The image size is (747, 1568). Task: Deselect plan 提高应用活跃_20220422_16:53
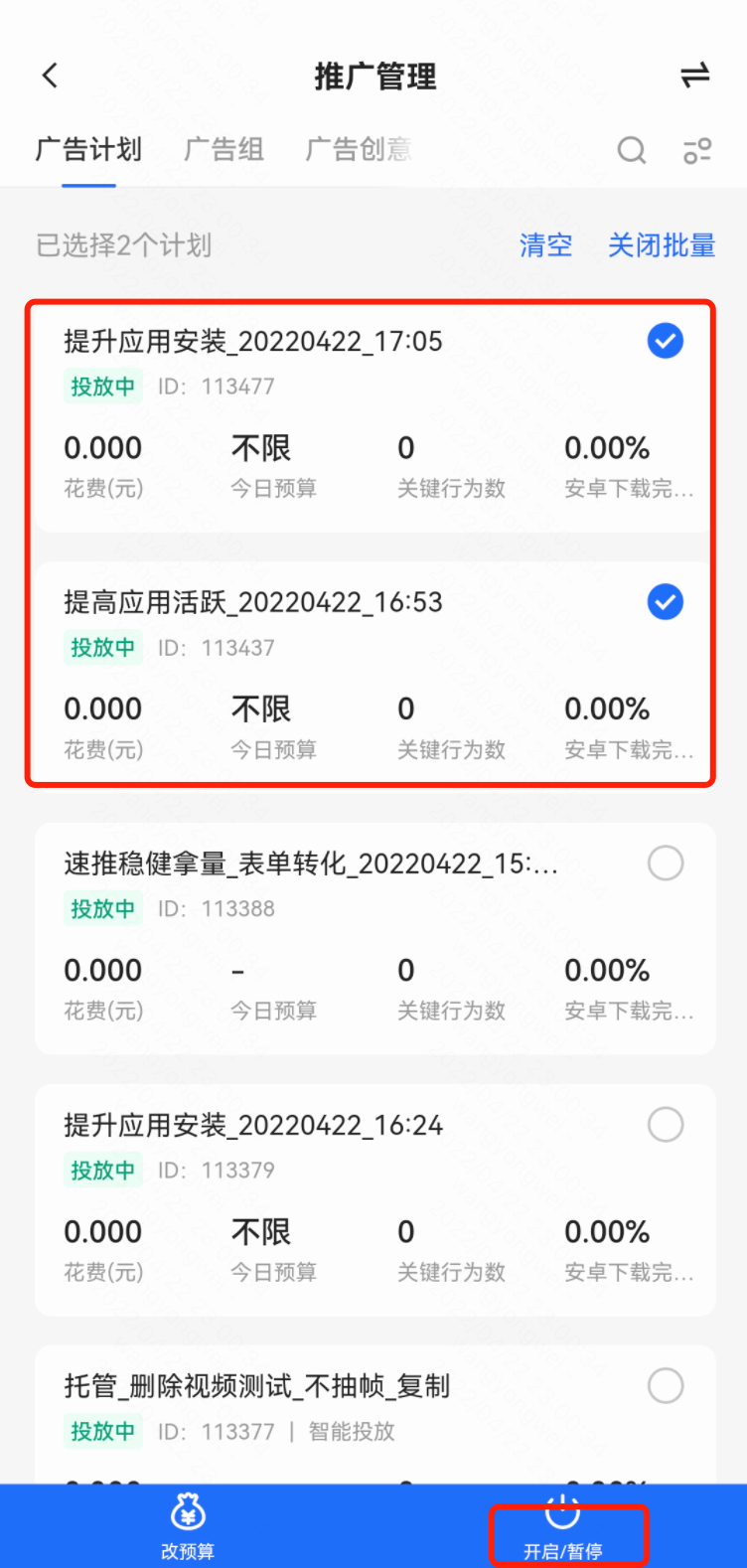665,602
